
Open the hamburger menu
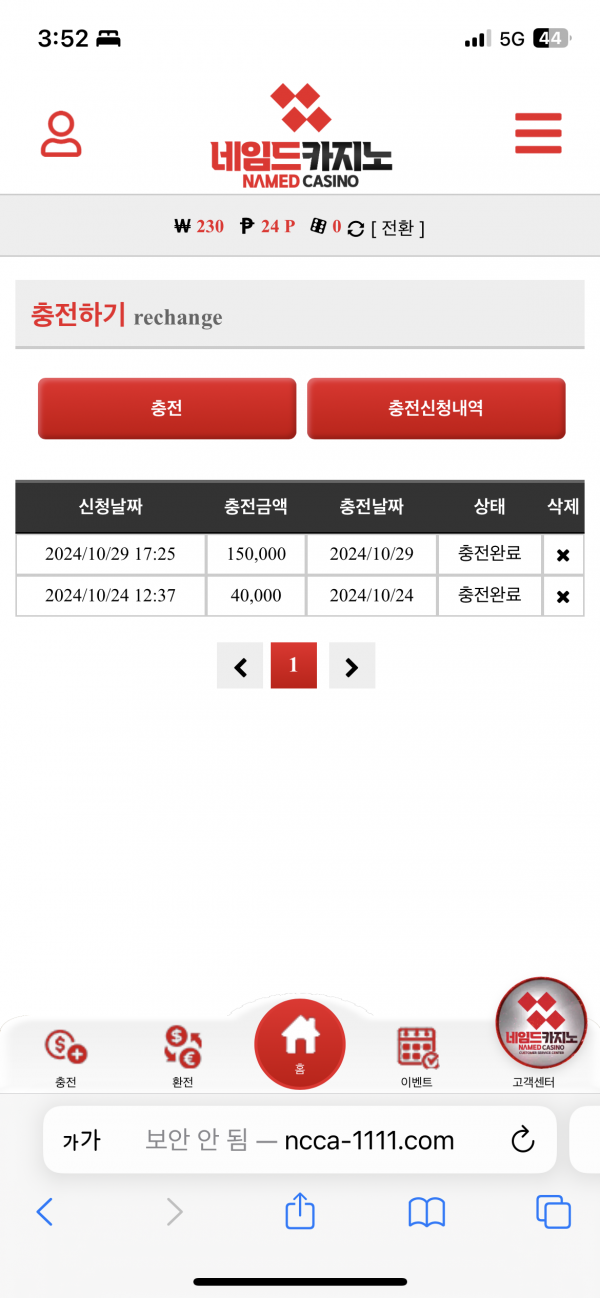[538, 134]
